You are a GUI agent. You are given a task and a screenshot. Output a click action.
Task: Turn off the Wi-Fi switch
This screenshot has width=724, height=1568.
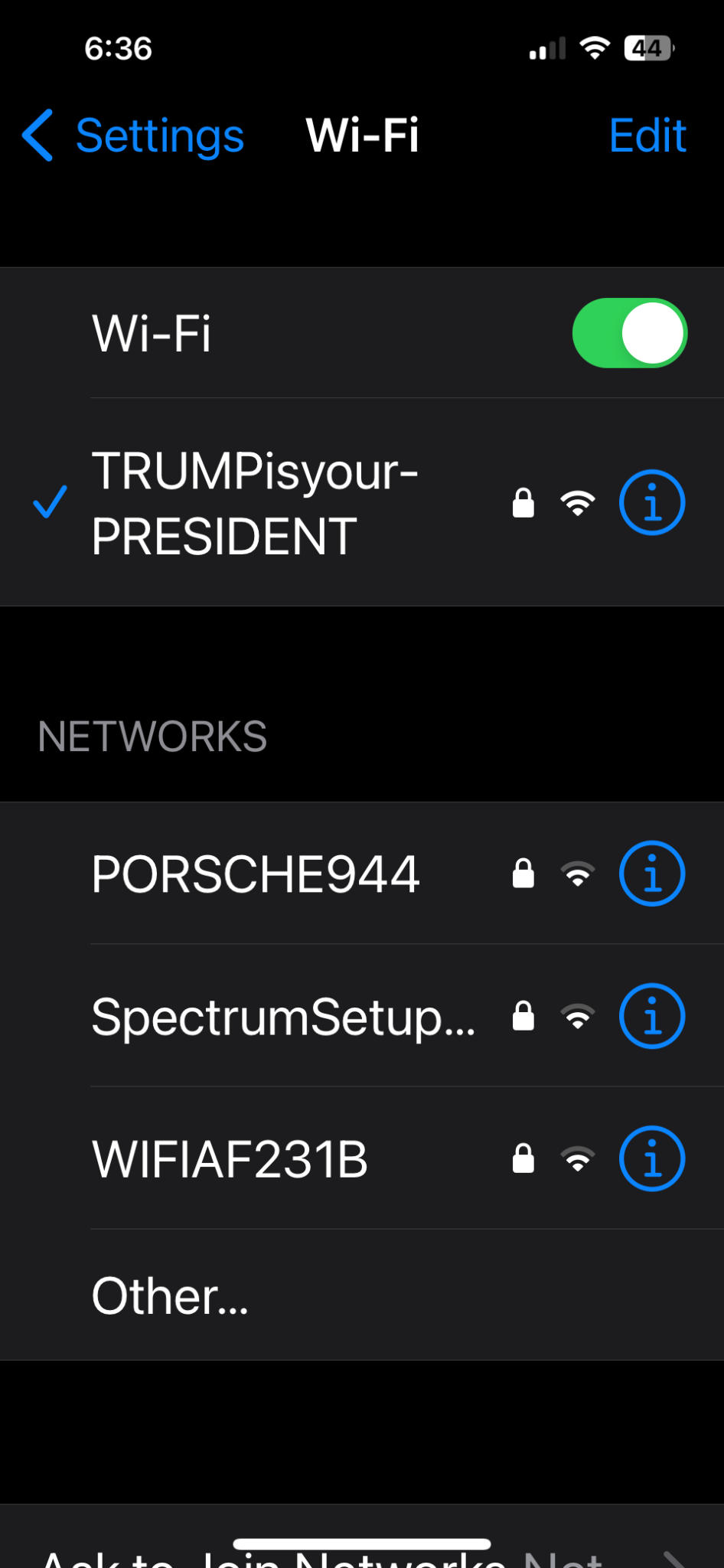tap(629, 333)
